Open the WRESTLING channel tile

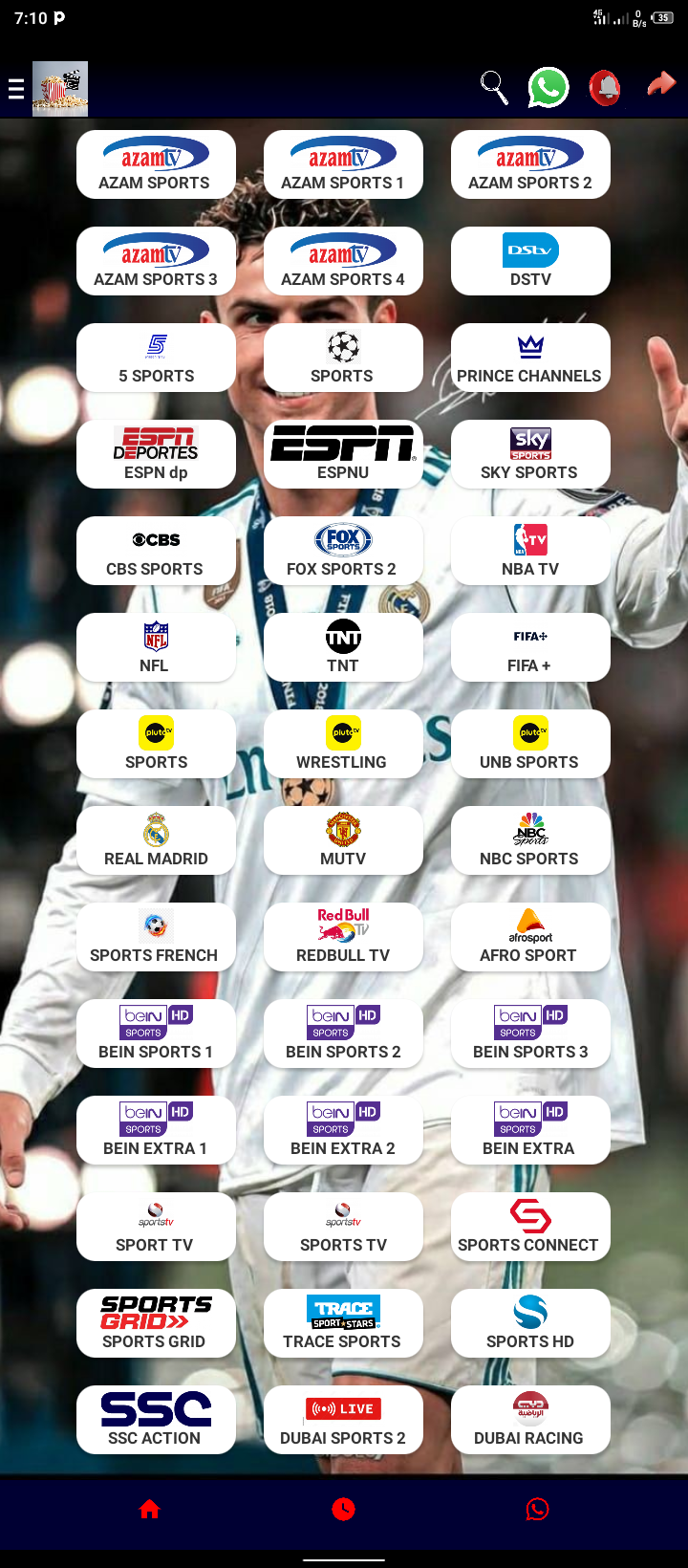343,744
